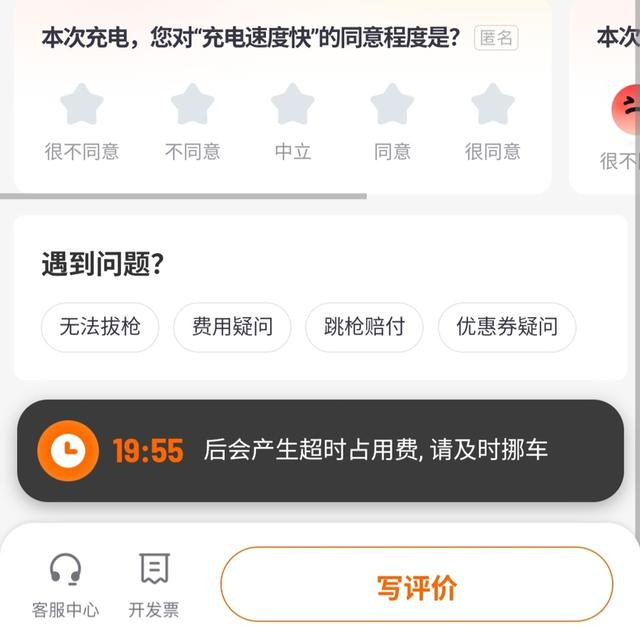Rate charging speed as 很同意

click(x=493, y=104)
